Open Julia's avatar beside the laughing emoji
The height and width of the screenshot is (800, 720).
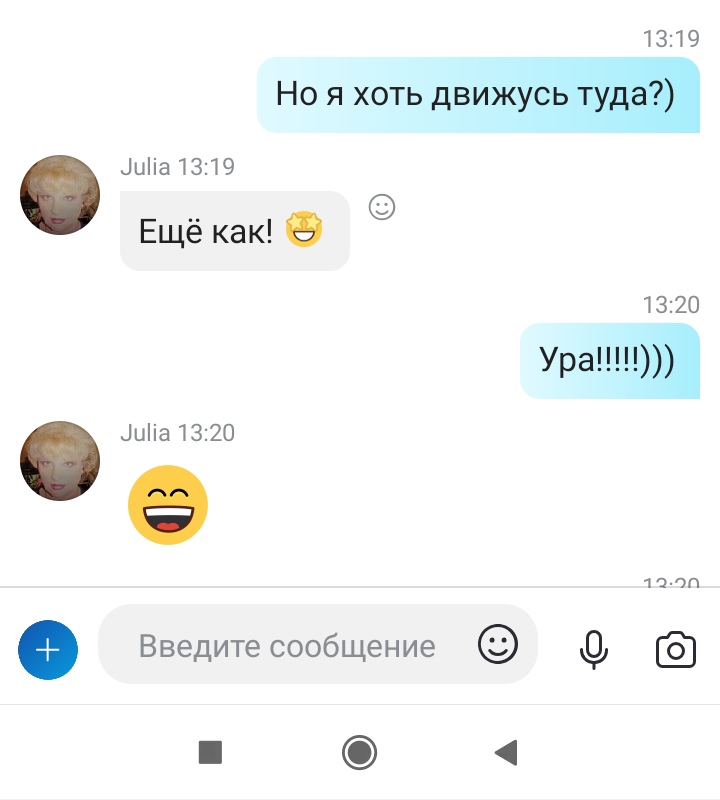click(x=60, y=461)
